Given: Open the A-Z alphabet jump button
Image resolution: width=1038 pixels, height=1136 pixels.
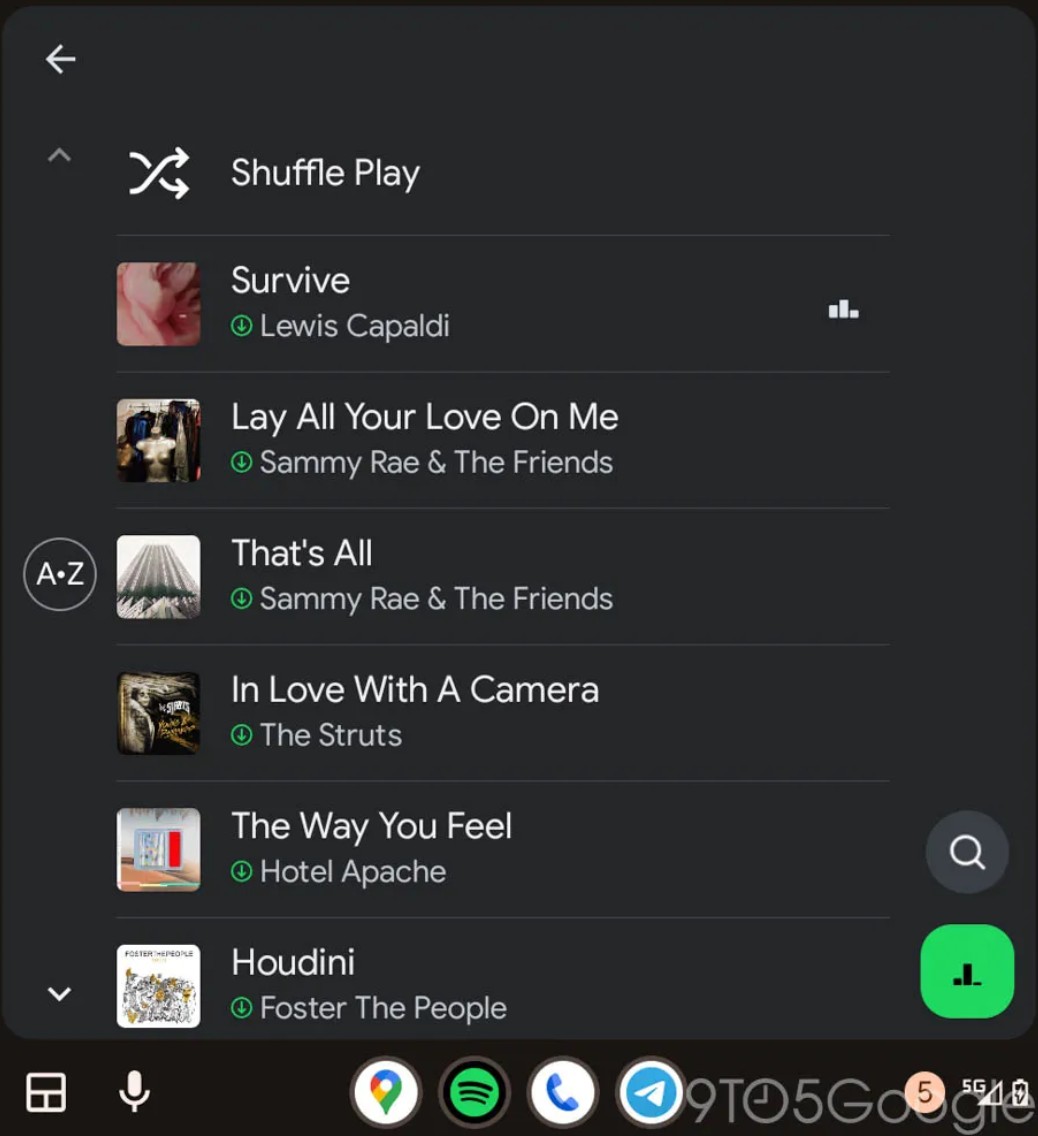Looking at the screenshot, I should 60,574.
